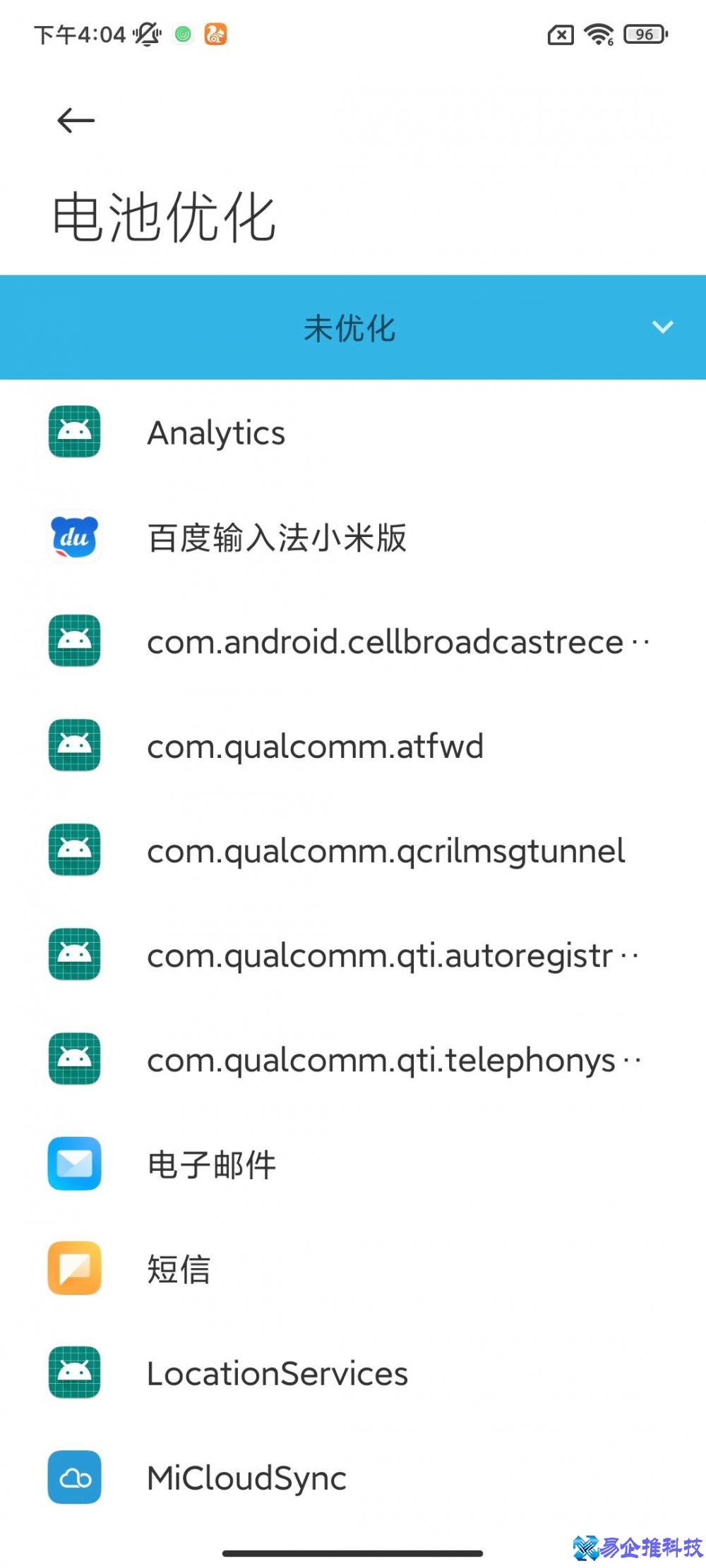Open the 未优化 filter dropdown
This screenshot has height=1568, width=706.
[351, 327]
